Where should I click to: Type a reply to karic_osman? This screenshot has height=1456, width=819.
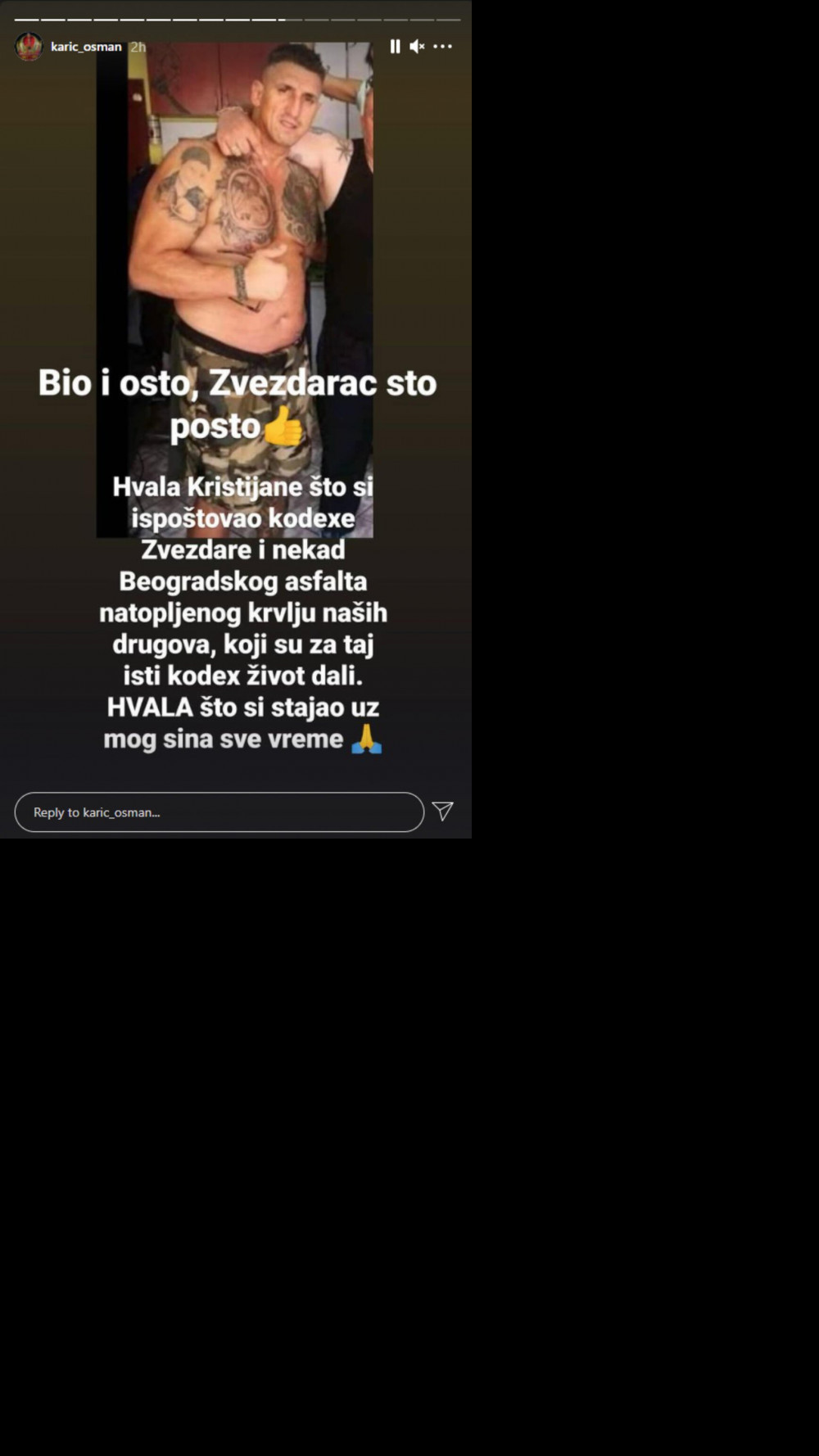point(219,812)
